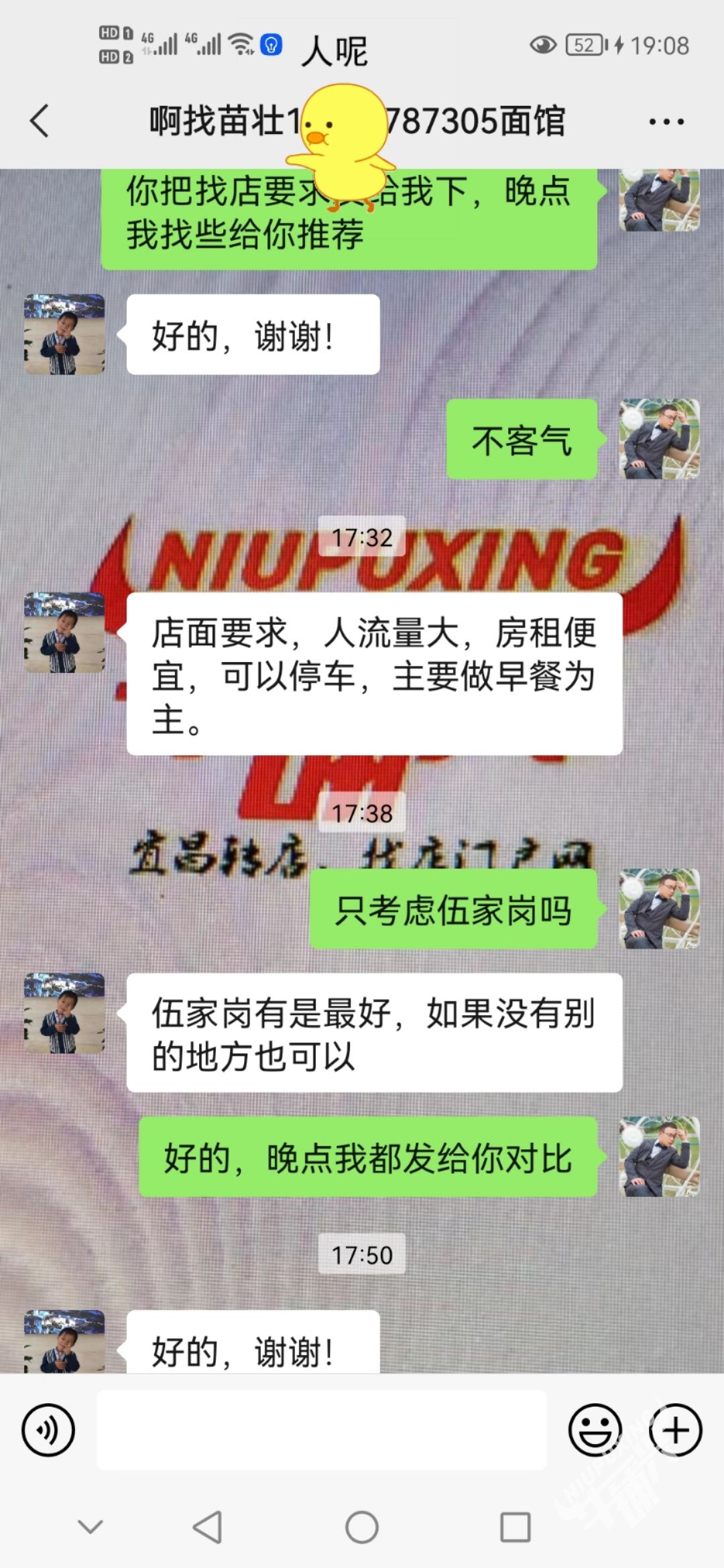Open contact avatar beside 店面要求 message
724x1568 pixels.
64,633
